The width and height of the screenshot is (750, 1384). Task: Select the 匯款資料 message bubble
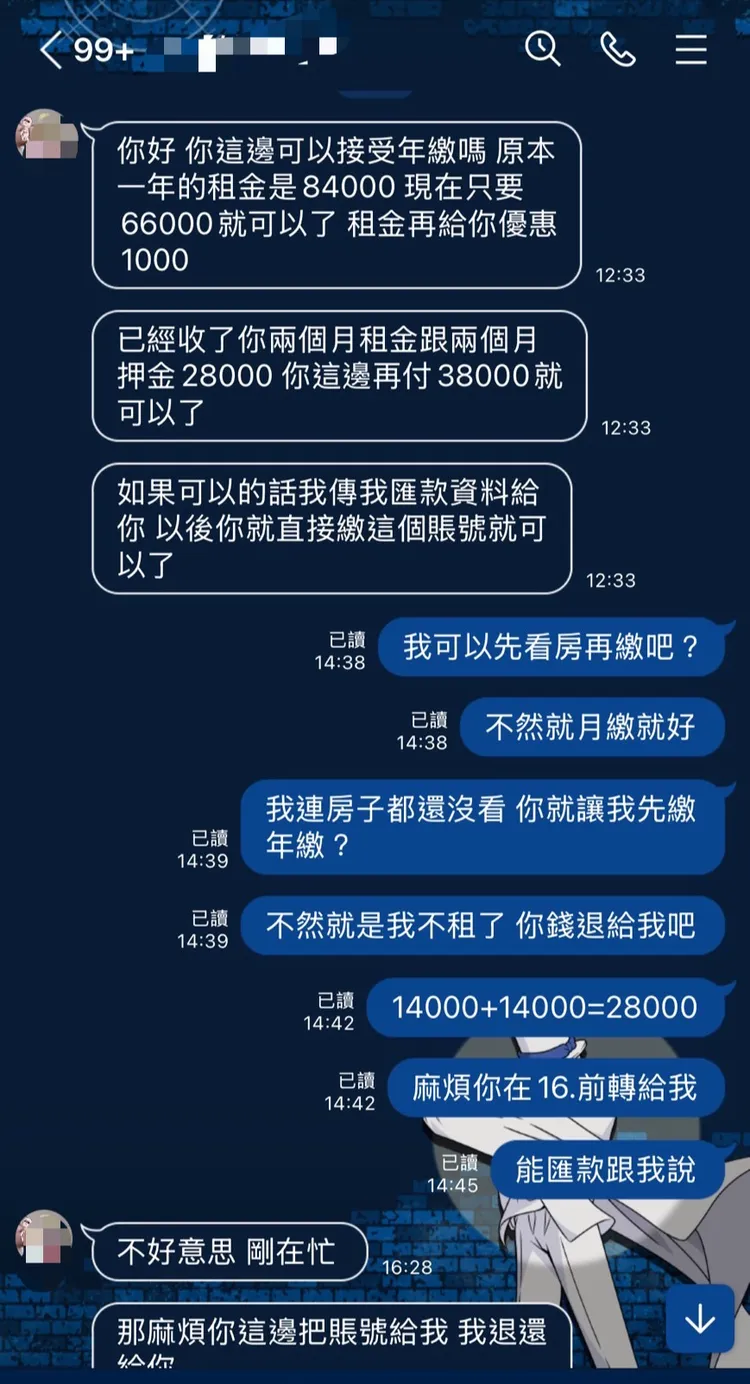pyautogui.click(x=330, y=528)
